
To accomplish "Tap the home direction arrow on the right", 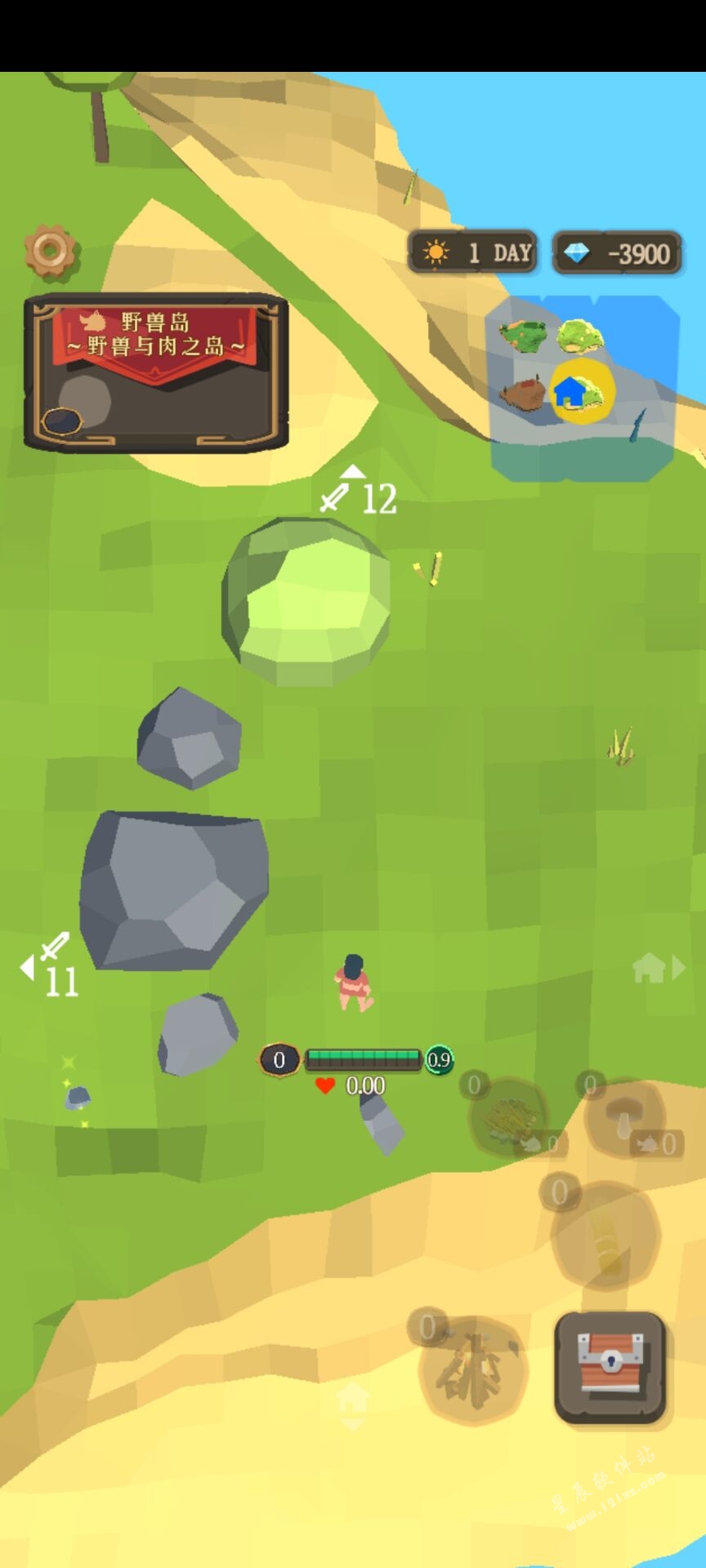I will [659, 969].
